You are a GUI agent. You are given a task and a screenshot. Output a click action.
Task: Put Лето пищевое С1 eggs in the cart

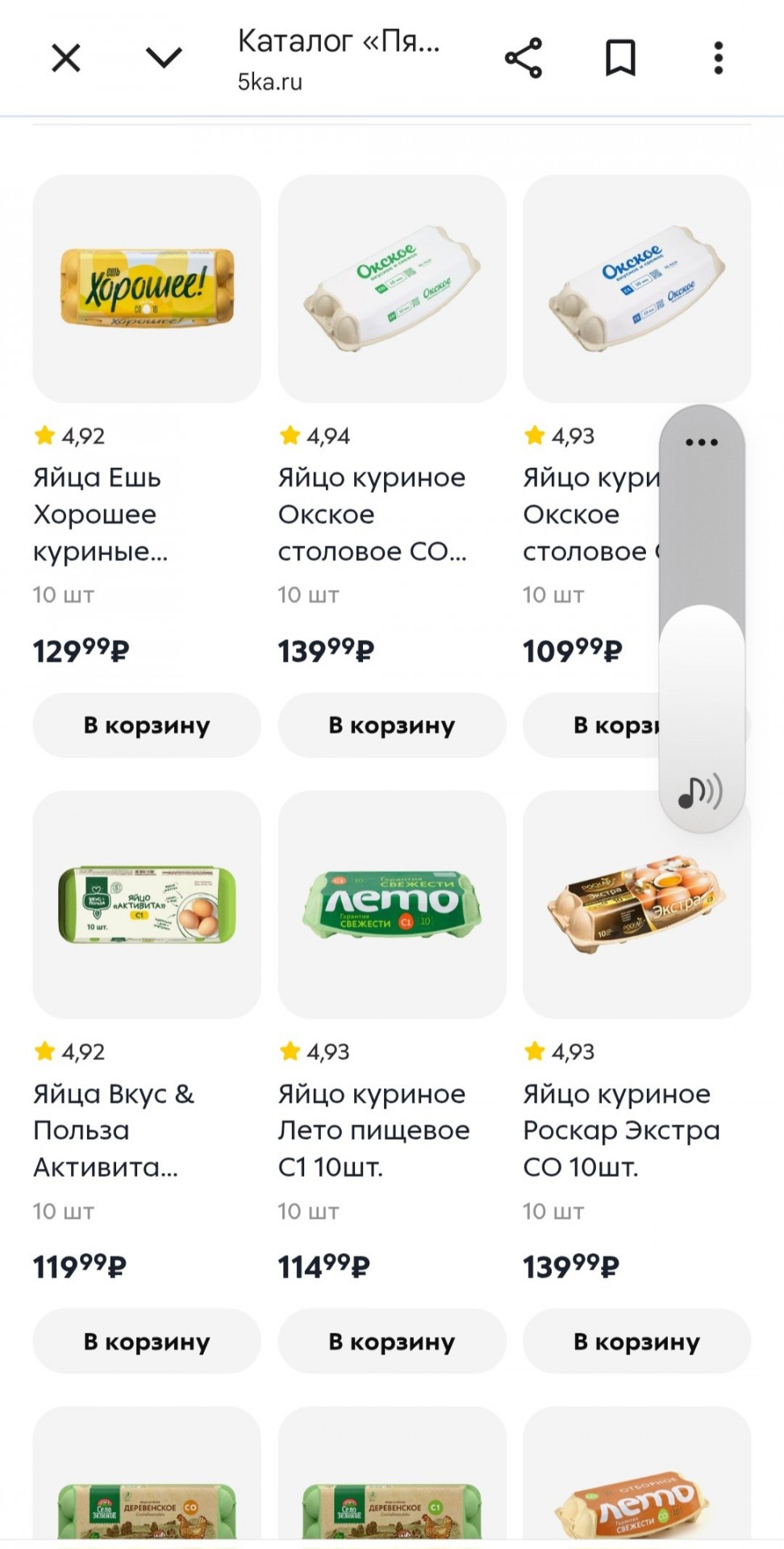coord(392,1342)
